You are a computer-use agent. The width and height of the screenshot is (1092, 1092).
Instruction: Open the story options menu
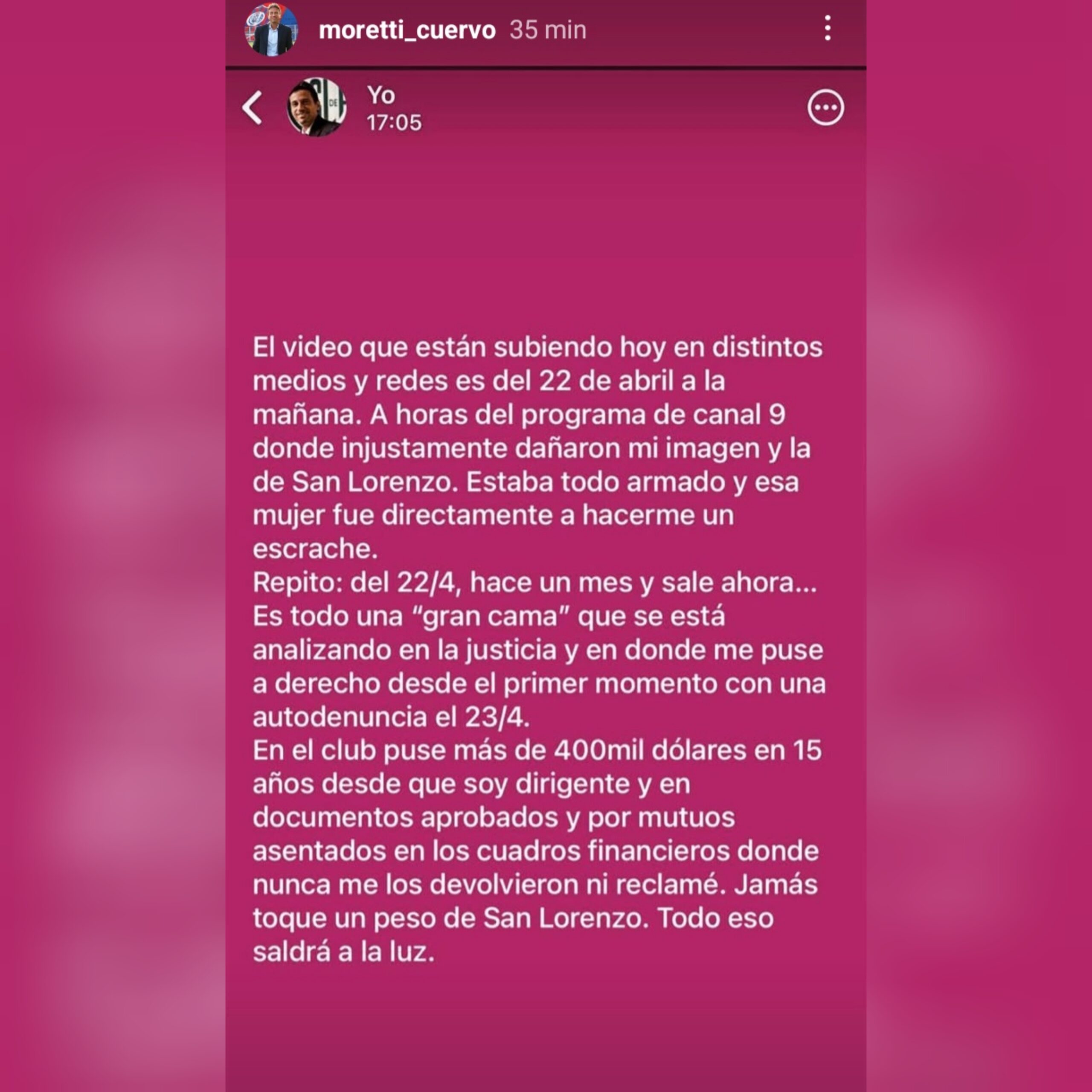[827, 28]
